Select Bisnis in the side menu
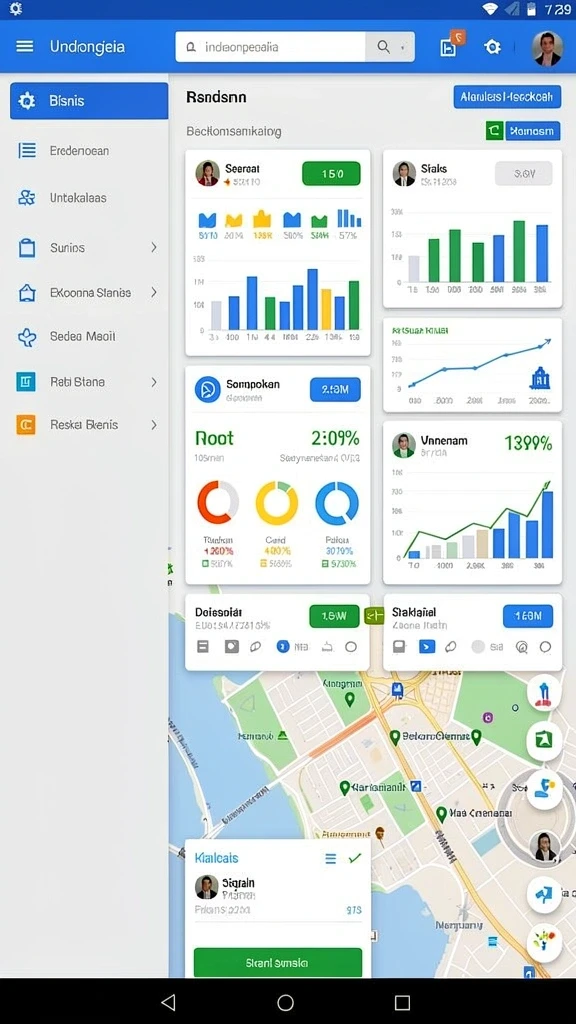 point(89,101)
